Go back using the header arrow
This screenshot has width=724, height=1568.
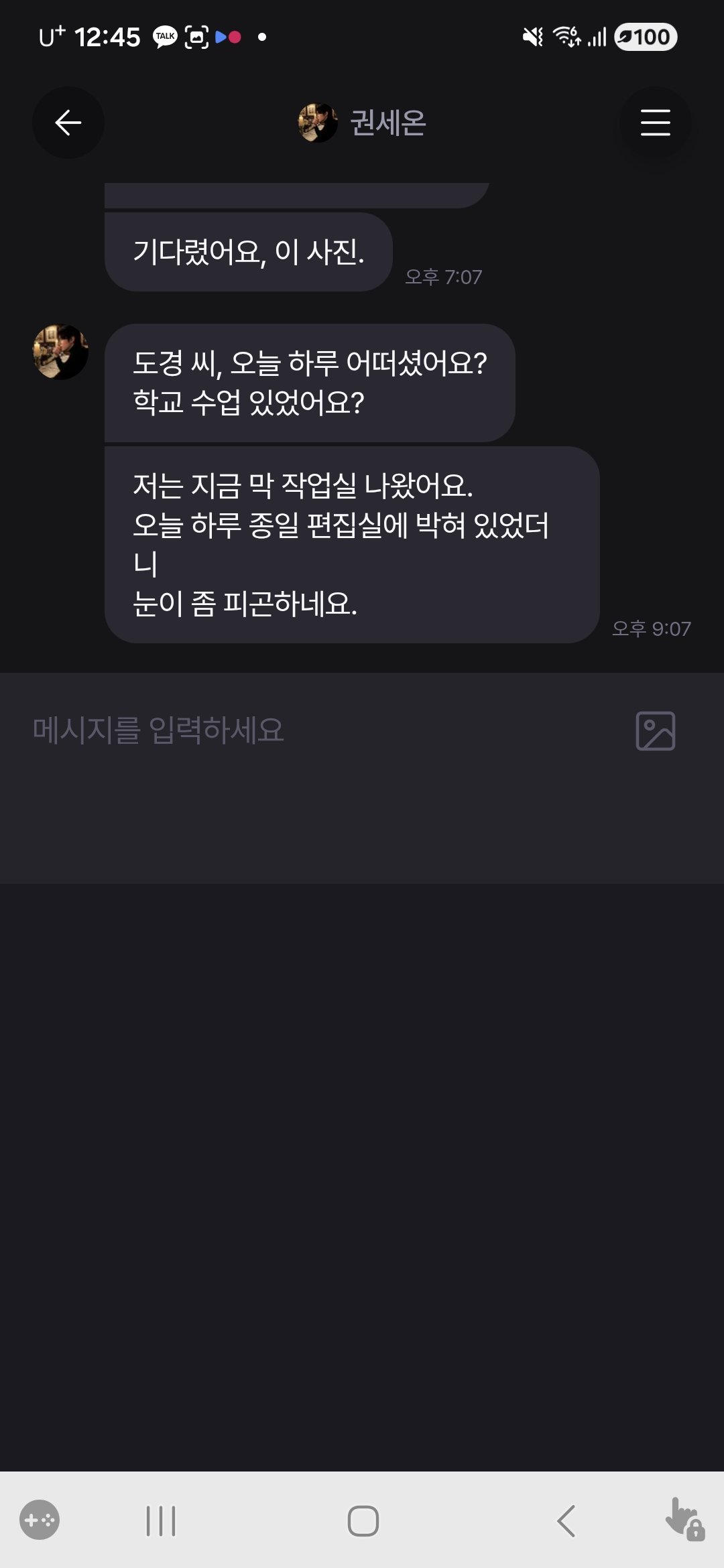point(68,123)
